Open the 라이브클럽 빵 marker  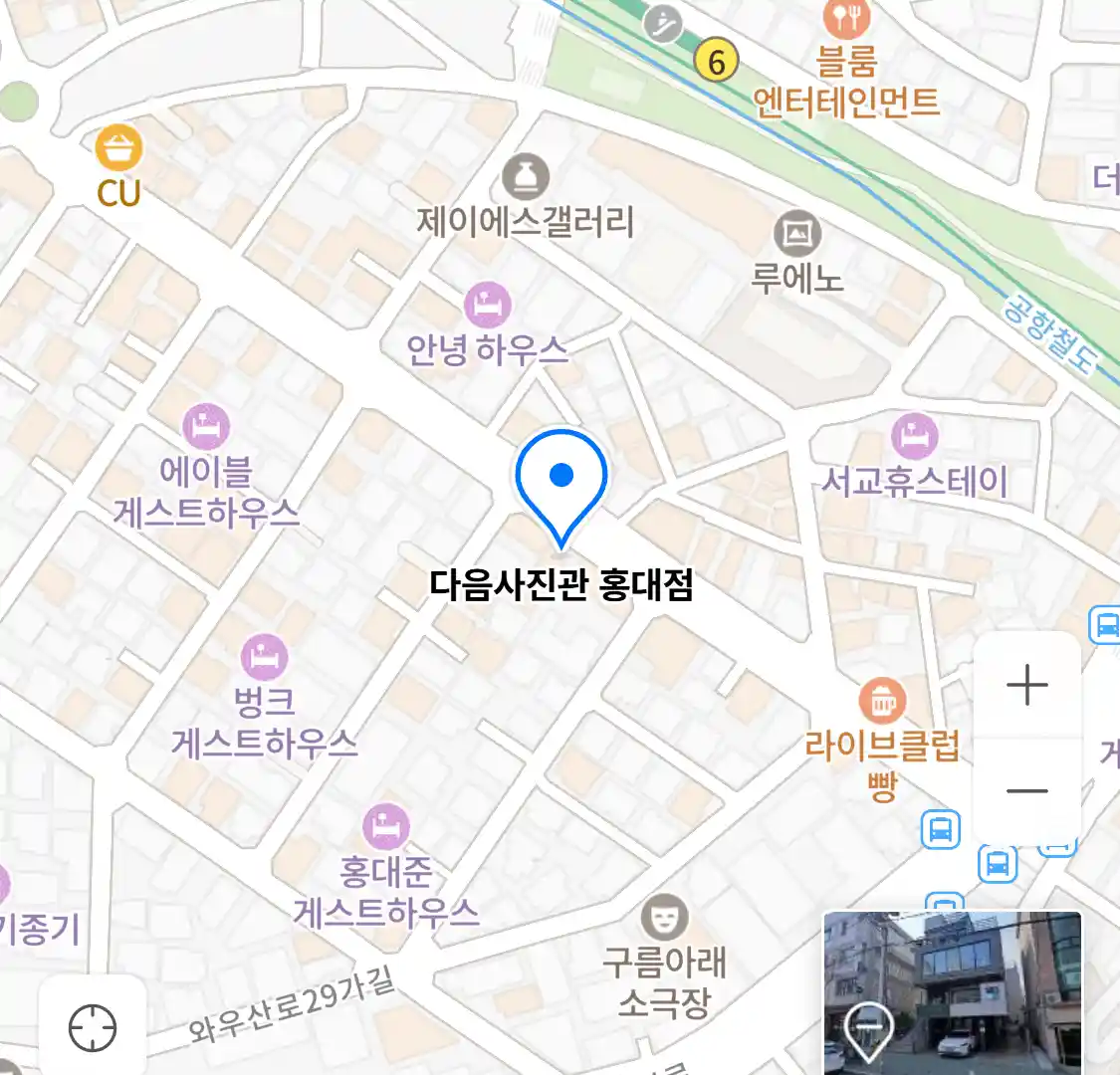(x=882, y=702)
